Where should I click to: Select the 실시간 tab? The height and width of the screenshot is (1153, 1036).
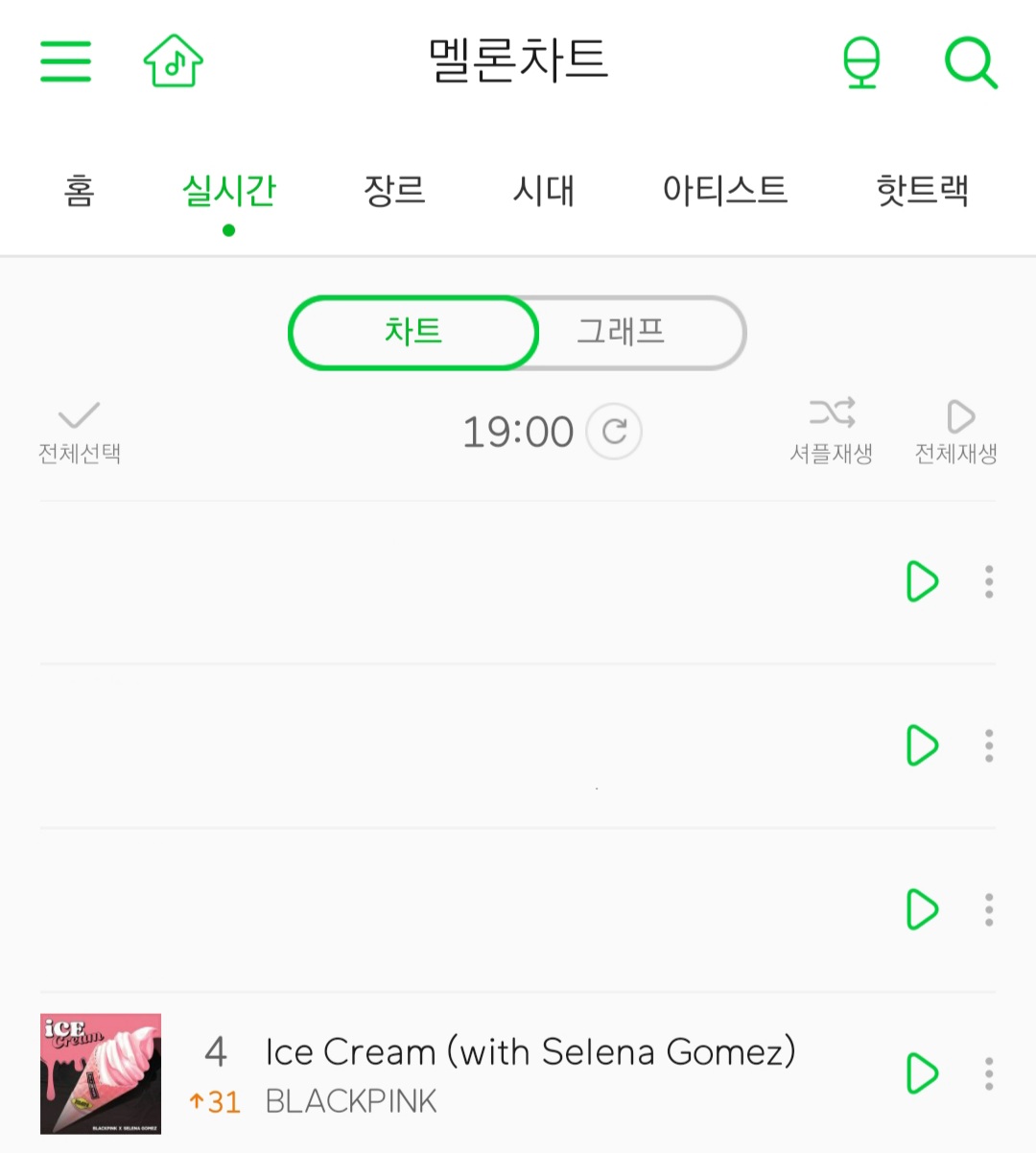[228, 190]
